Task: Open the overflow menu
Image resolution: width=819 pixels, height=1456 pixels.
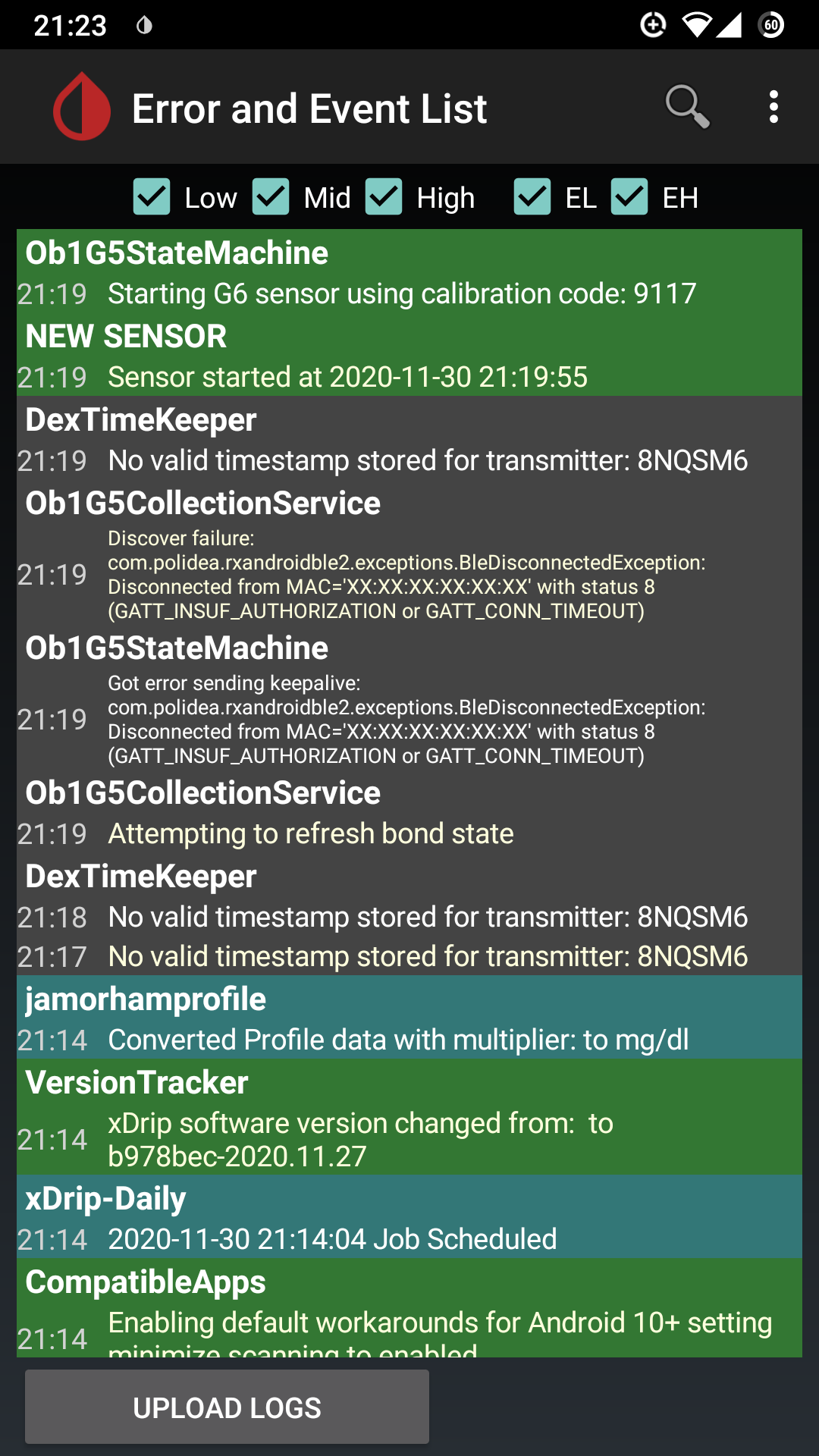Action: (773, 107)
